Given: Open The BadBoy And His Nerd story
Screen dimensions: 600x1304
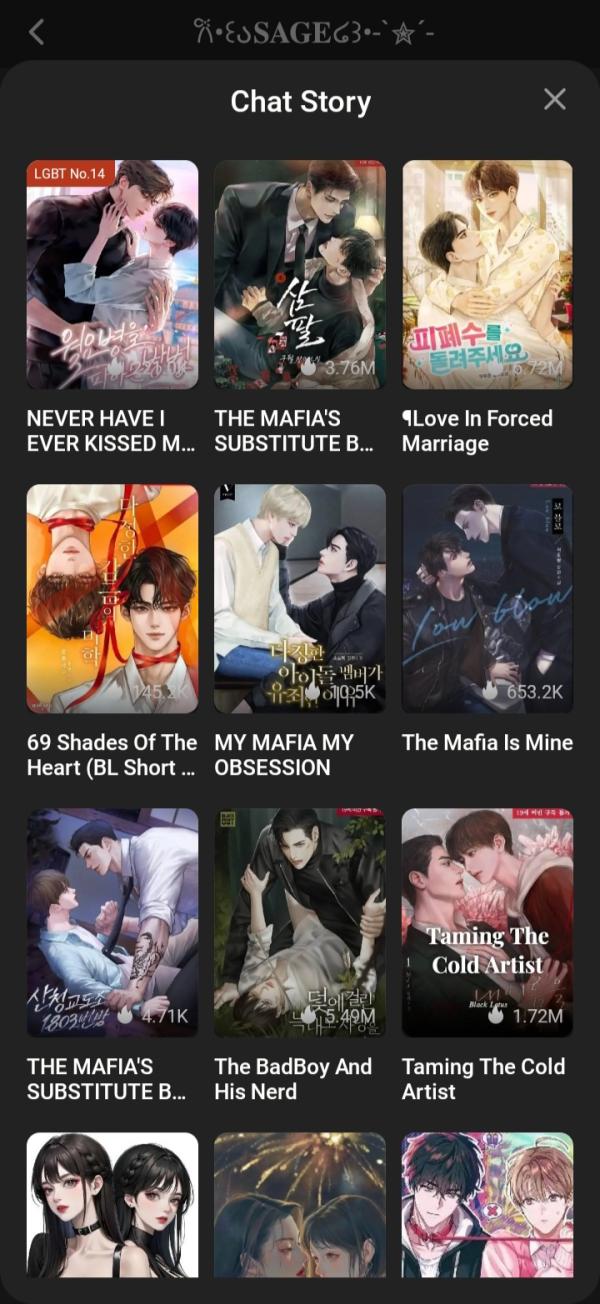Looking at the screenshot, I should 299,922.
